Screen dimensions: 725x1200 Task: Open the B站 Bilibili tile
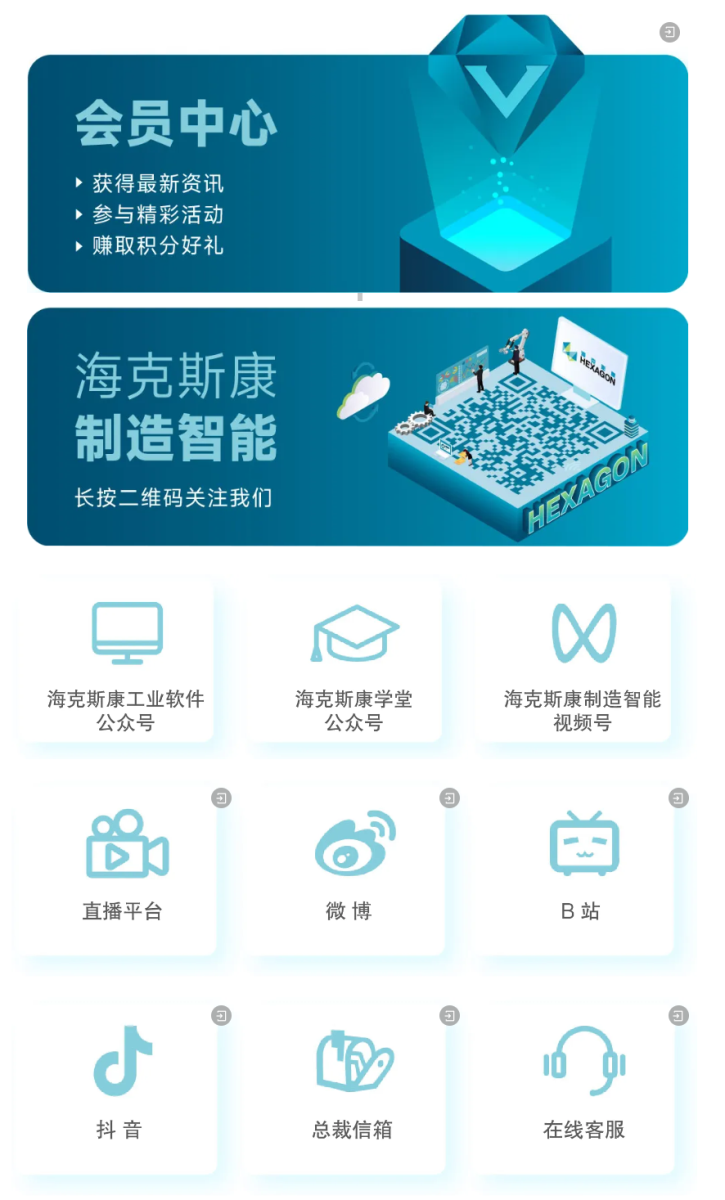point(581,867)
